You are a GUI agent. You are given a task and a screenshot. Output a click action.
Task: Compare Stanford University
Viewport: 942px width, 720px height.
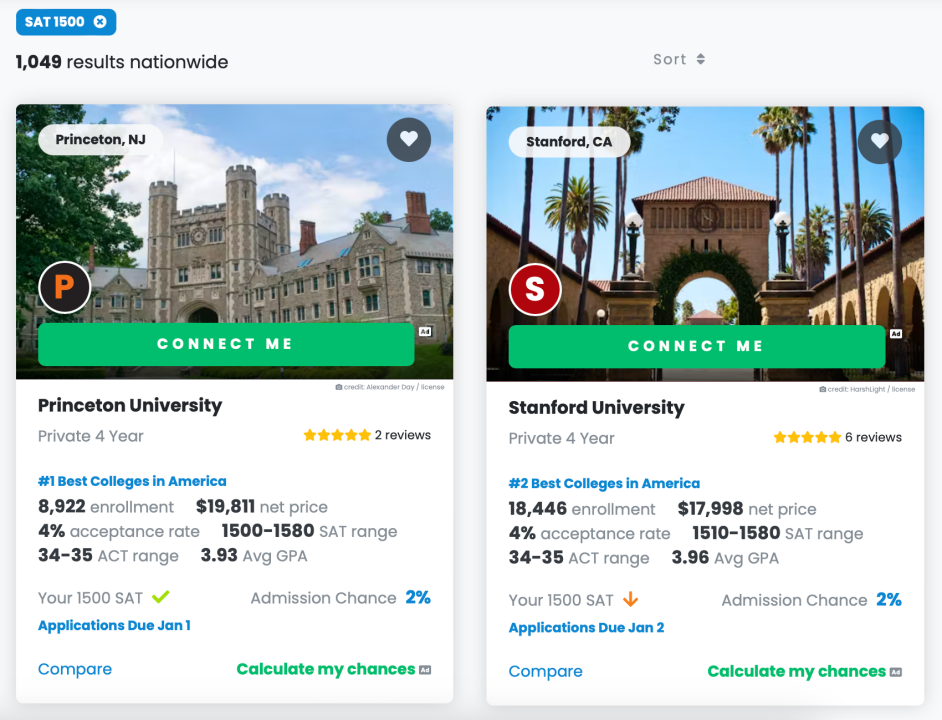[545, 671]
